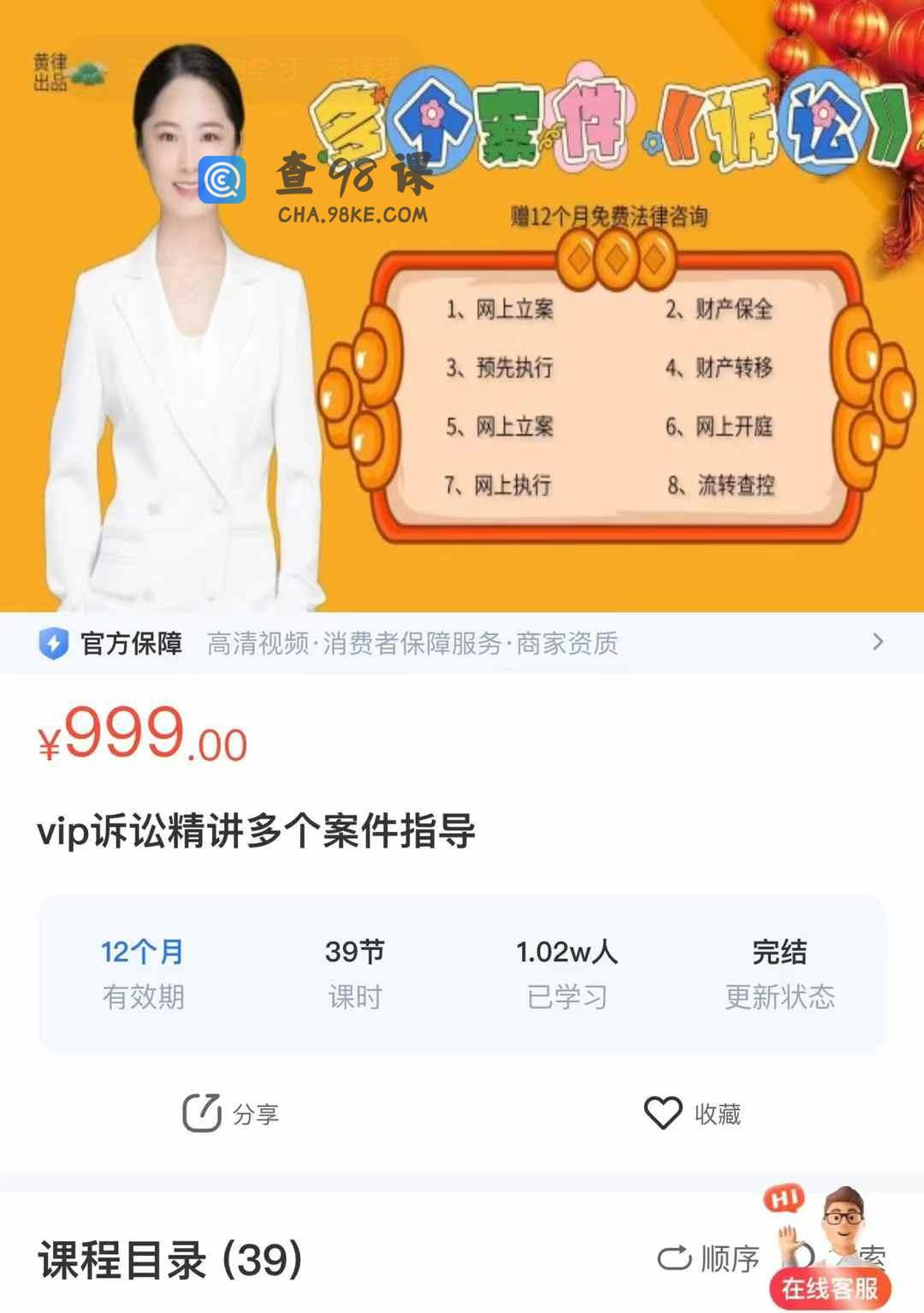Screen dimensions: 924x1313
Task: Add course to favorites with 收藏
Action: click(x=693, y=1113)
